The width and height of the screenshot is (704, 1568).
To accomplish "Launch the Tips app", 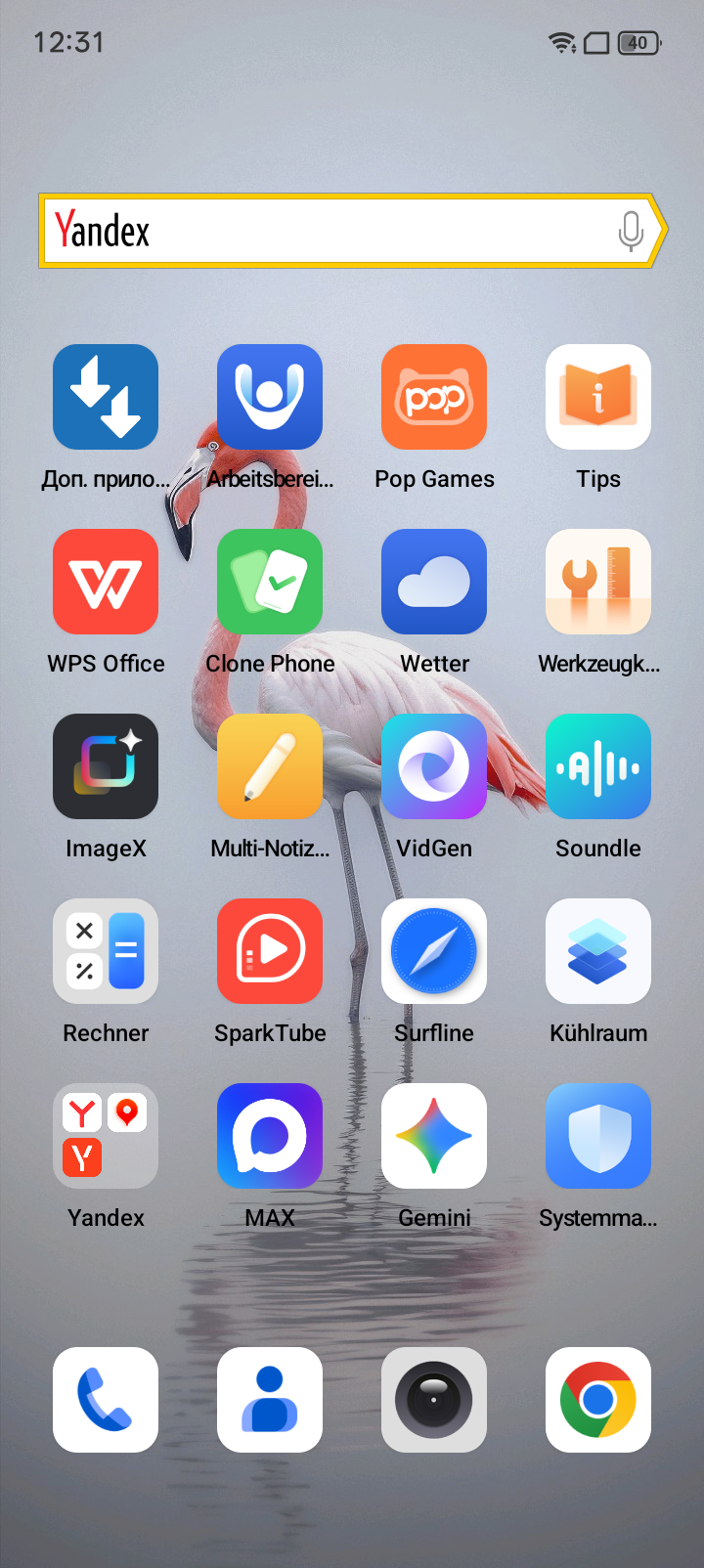I will [598, 397].
